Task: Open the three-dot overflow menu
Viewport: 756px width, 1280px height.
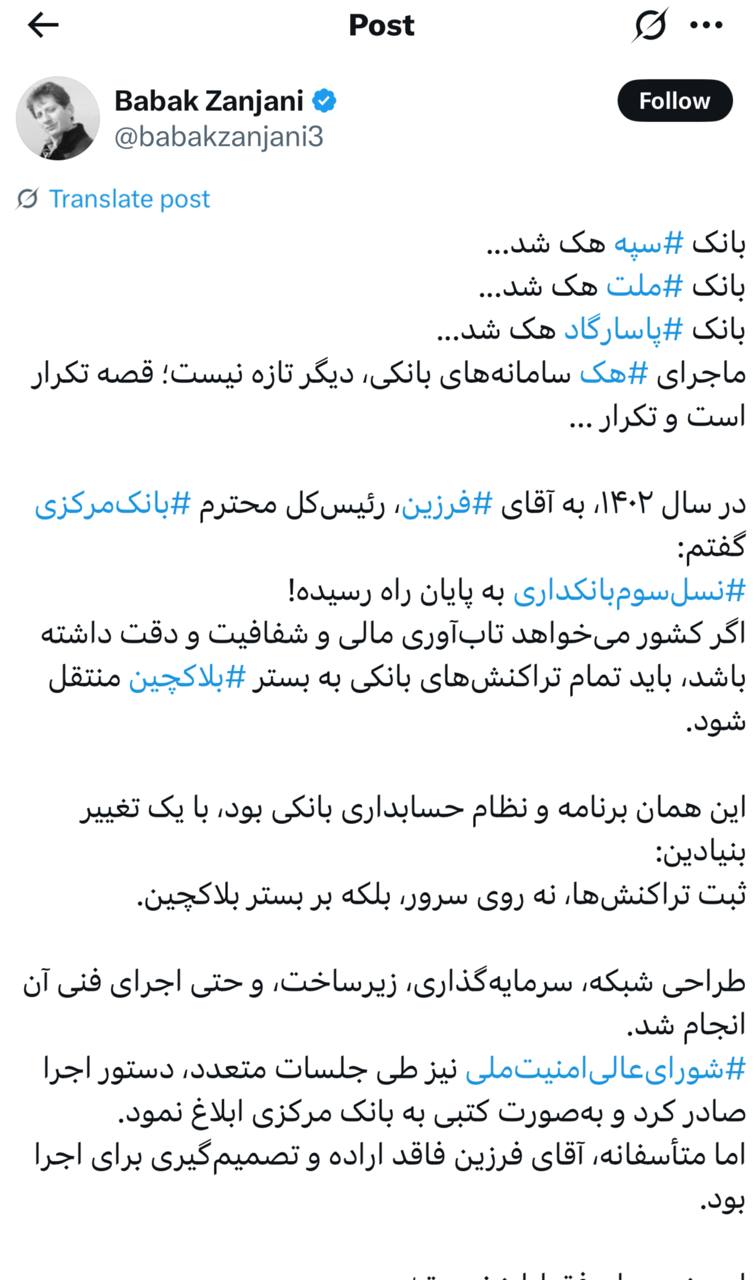Action: 706,26
